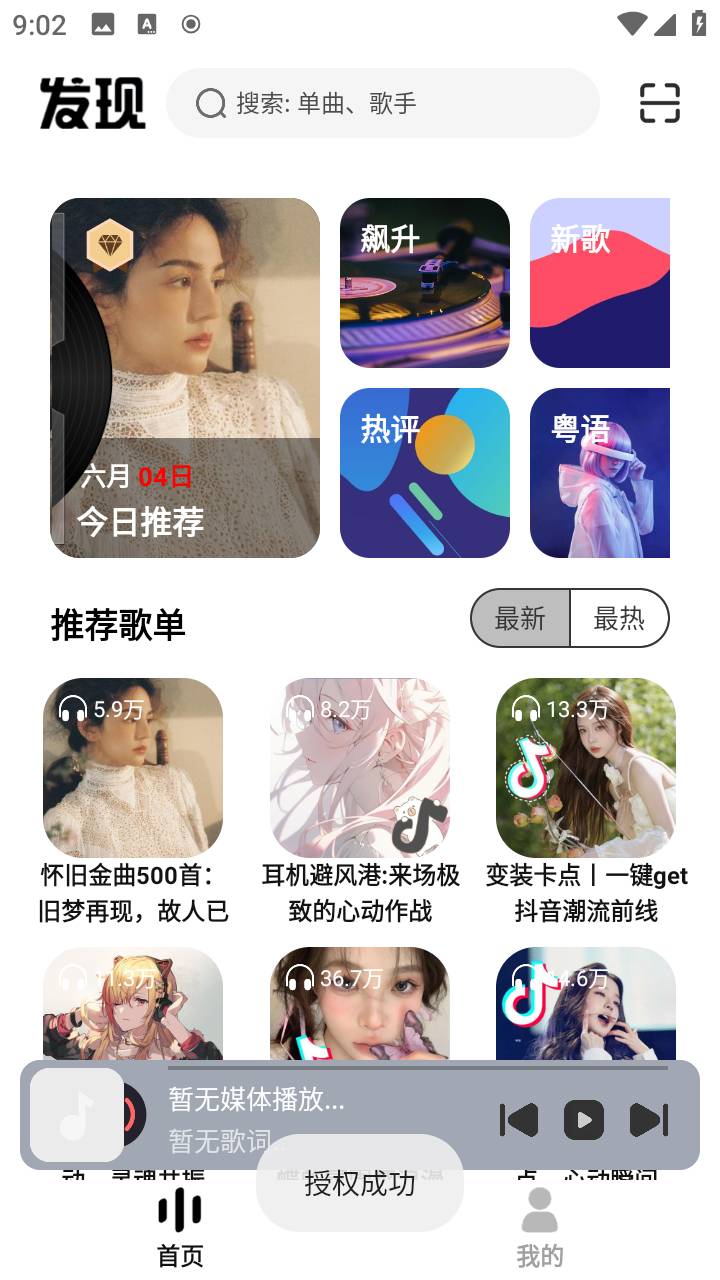Open the QR scan icon
The width and height of the screenshot is (720, 1280).
(x=659, y=103)
